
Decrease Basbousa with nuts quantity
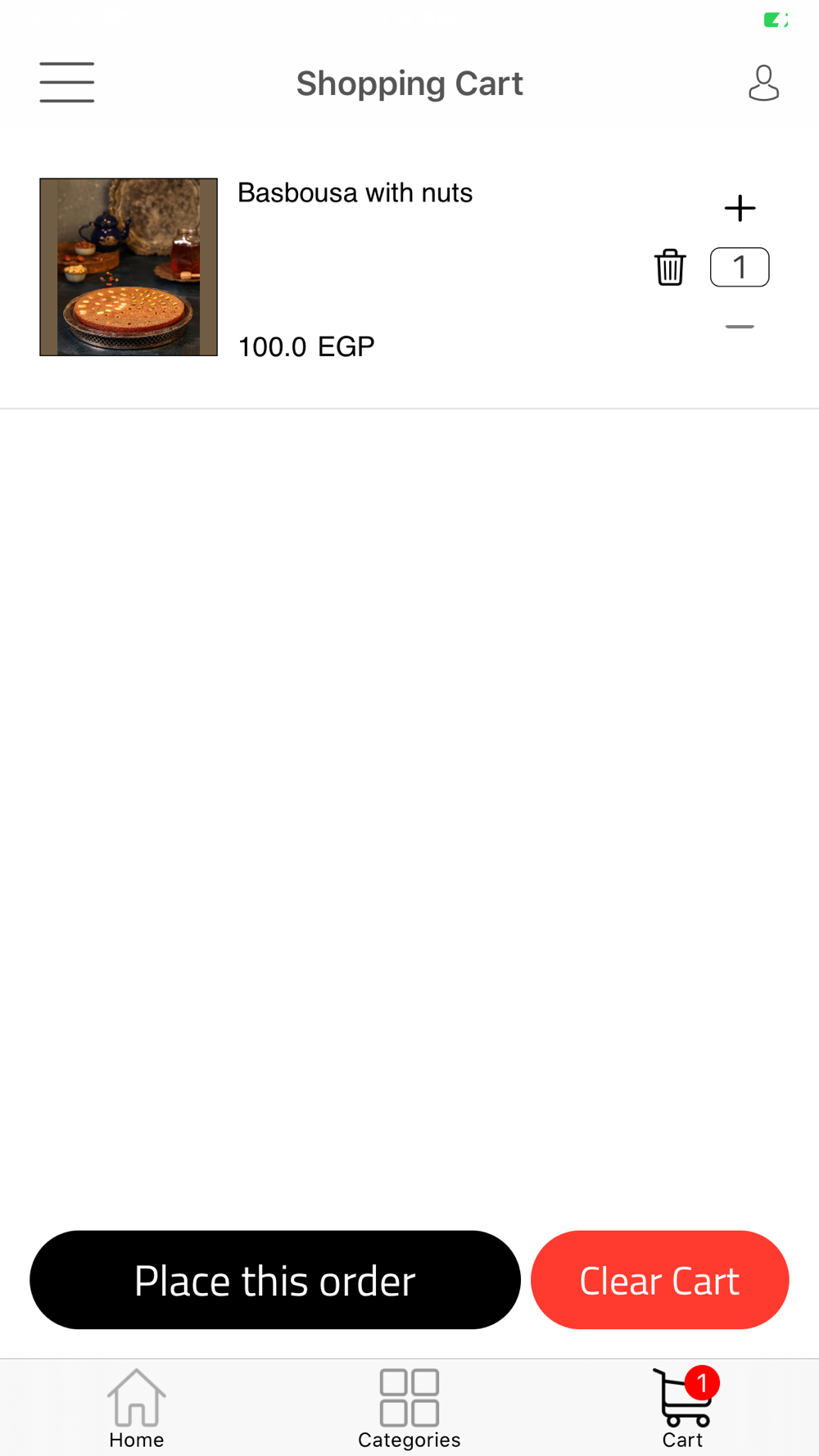point(740,327)
